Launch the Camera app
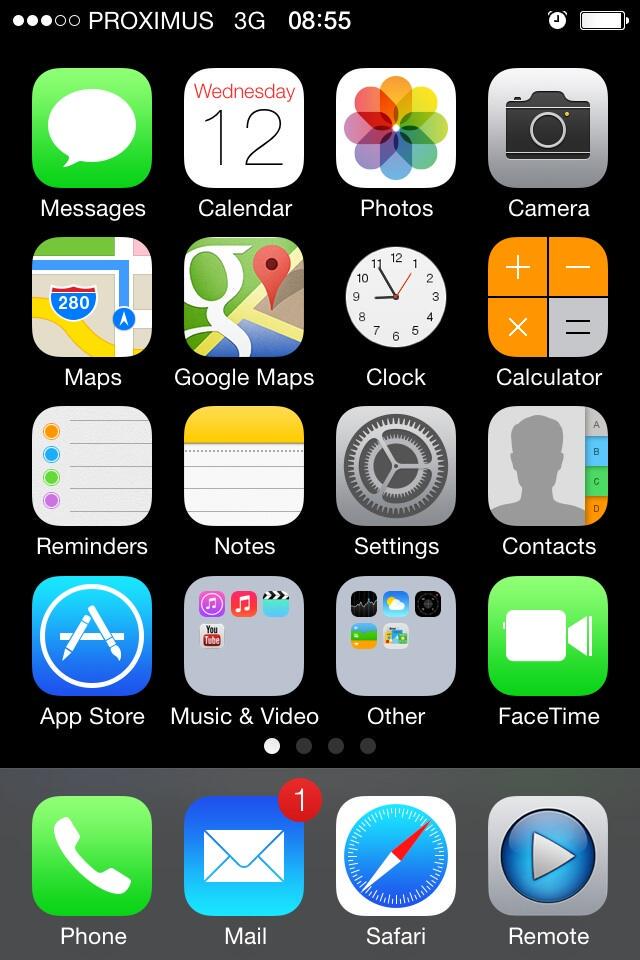This screenshot has height=960, width=640. point(548,128)
